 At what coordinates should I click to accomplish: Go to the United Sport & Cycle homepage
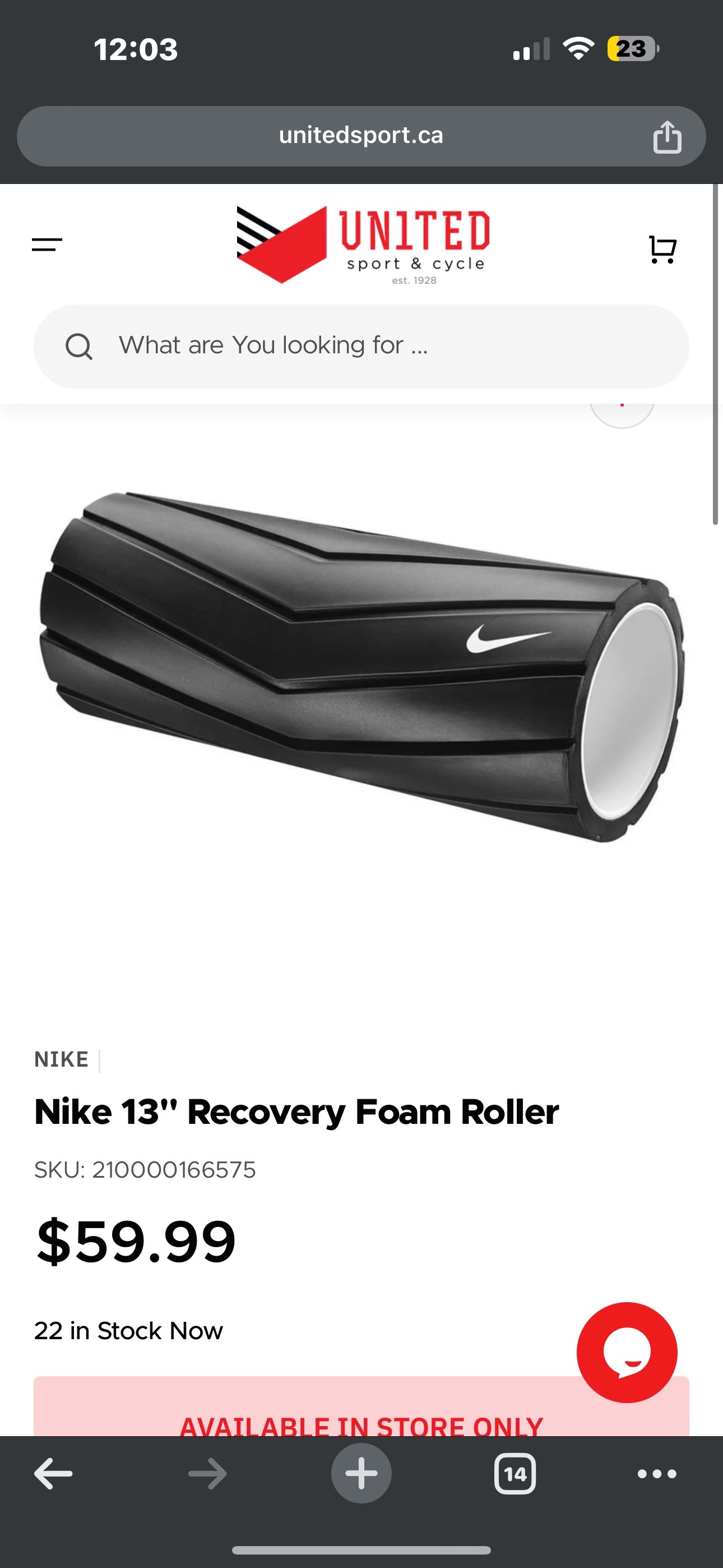(x=363, y=245)
